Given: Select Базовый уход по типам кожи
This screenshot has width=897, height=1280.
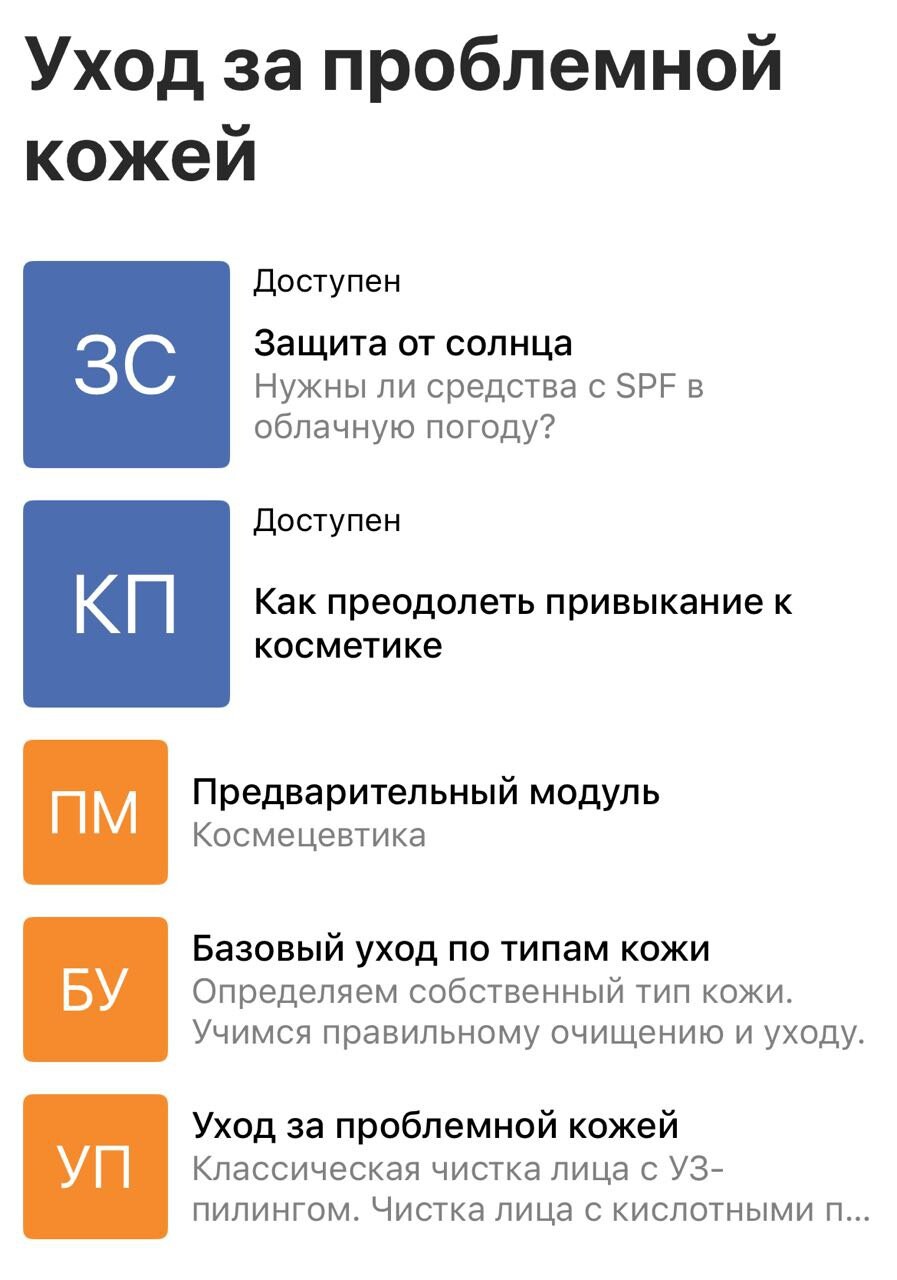Looking at the screenshot, I should pyautogui.click(x=450, y=948).
